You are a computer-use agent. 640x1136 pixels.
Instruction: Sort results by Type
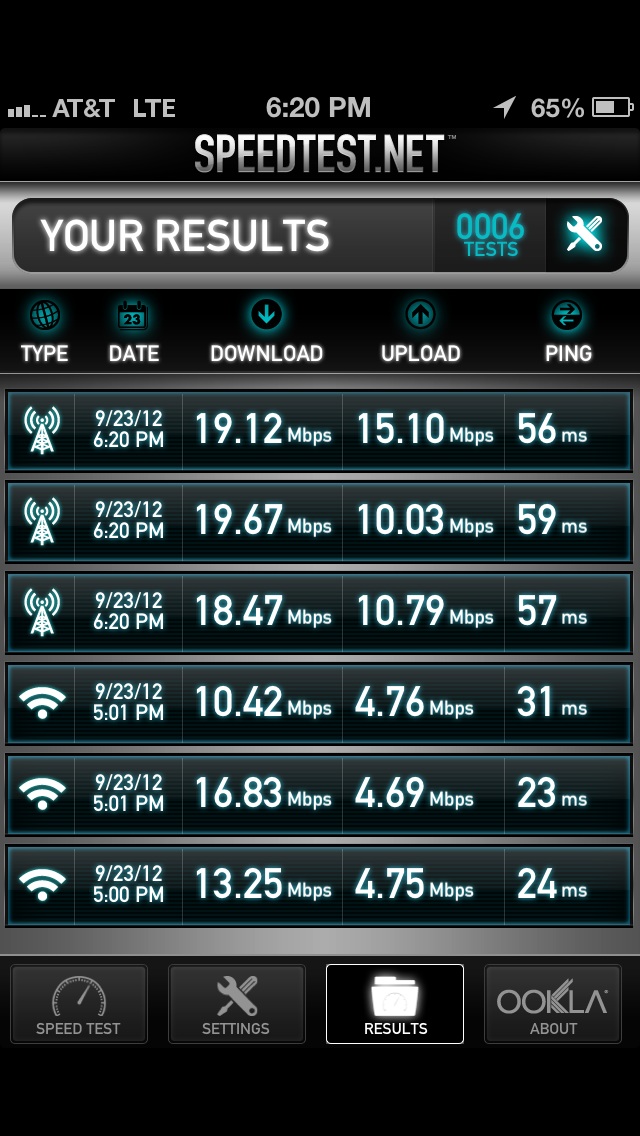click(44, 333)
